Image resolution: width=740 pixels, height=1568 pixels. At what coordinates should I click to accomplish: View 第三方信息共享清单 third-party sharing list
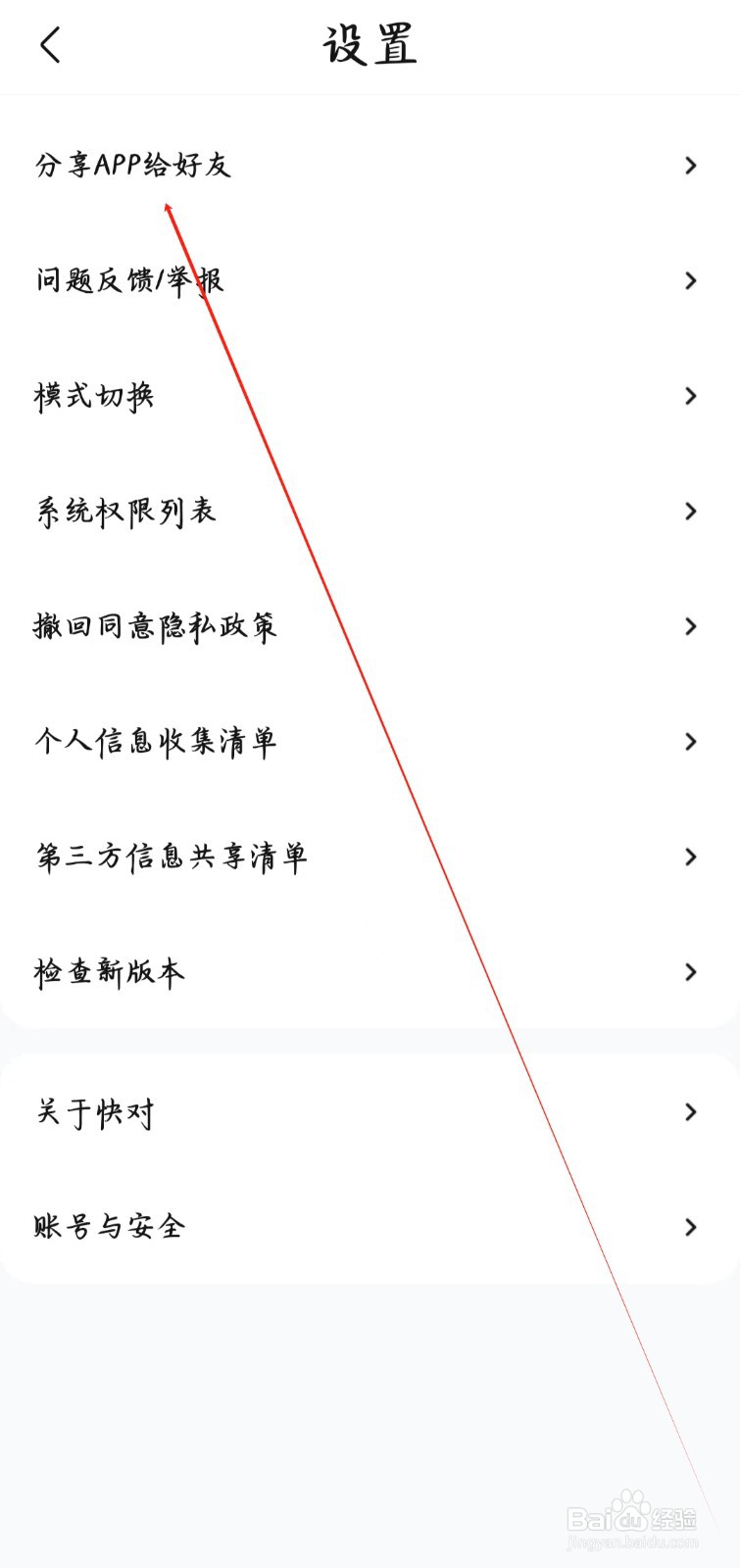(x=170, y=857)
